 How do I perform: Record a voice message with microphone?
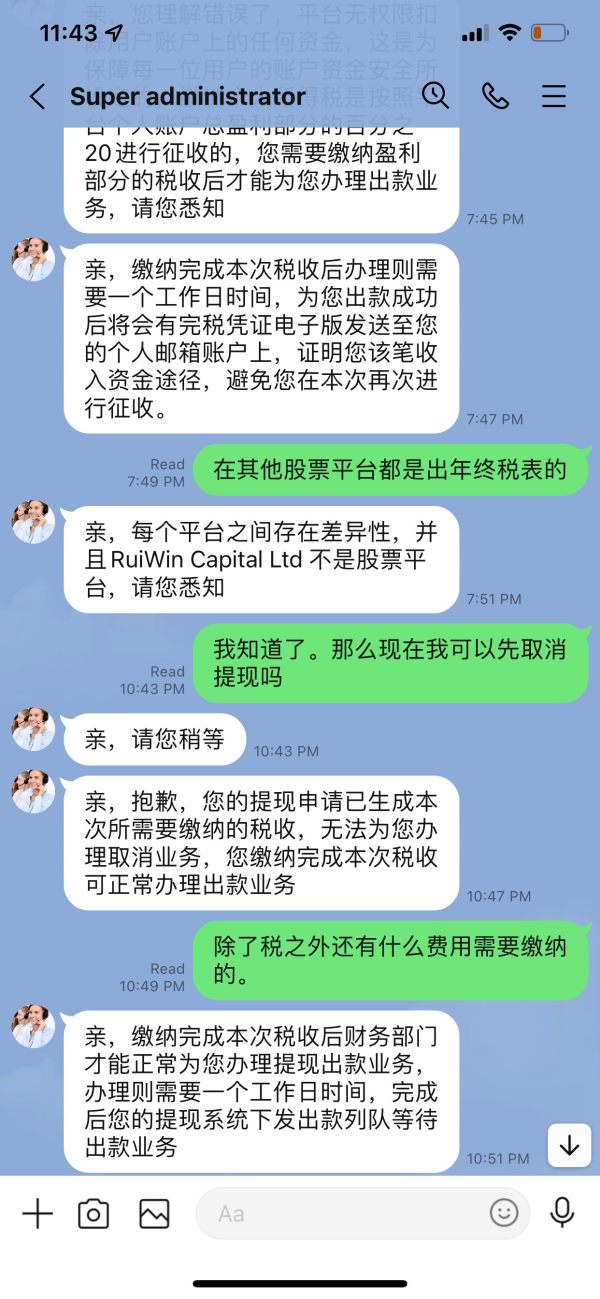(562, 1213)
